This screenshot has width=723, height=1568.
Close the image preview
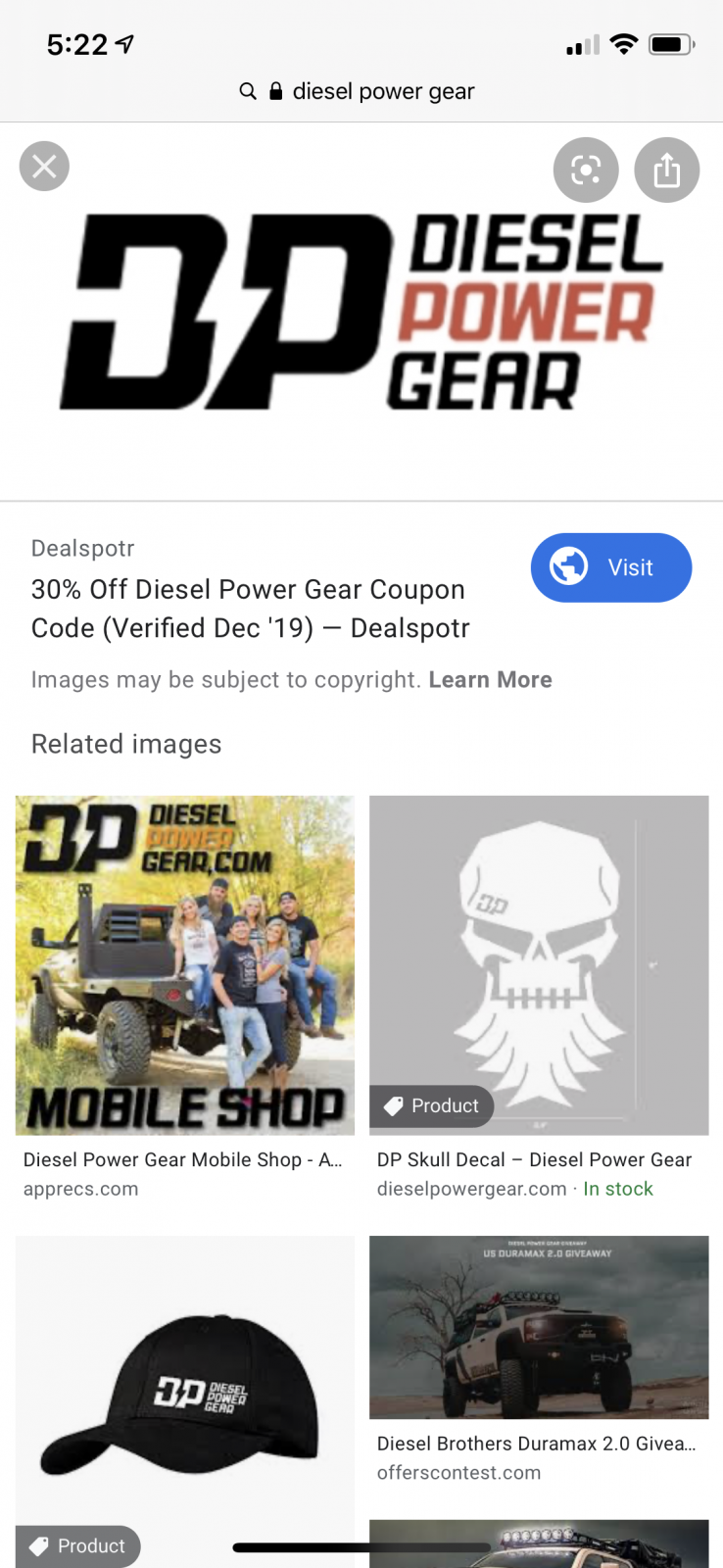pos(44,167)
